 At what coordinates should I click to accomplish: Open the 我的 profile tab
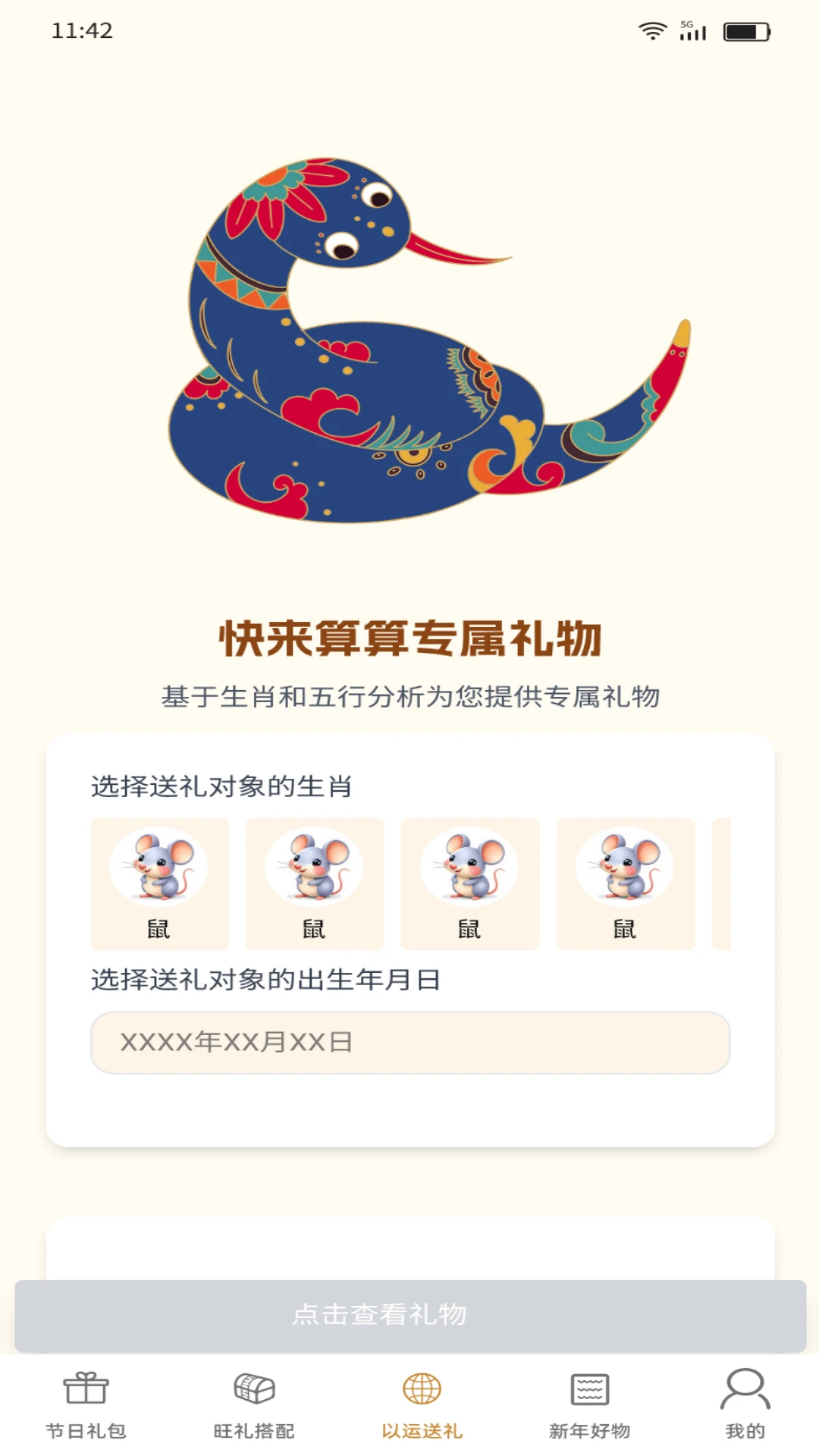745,1404
